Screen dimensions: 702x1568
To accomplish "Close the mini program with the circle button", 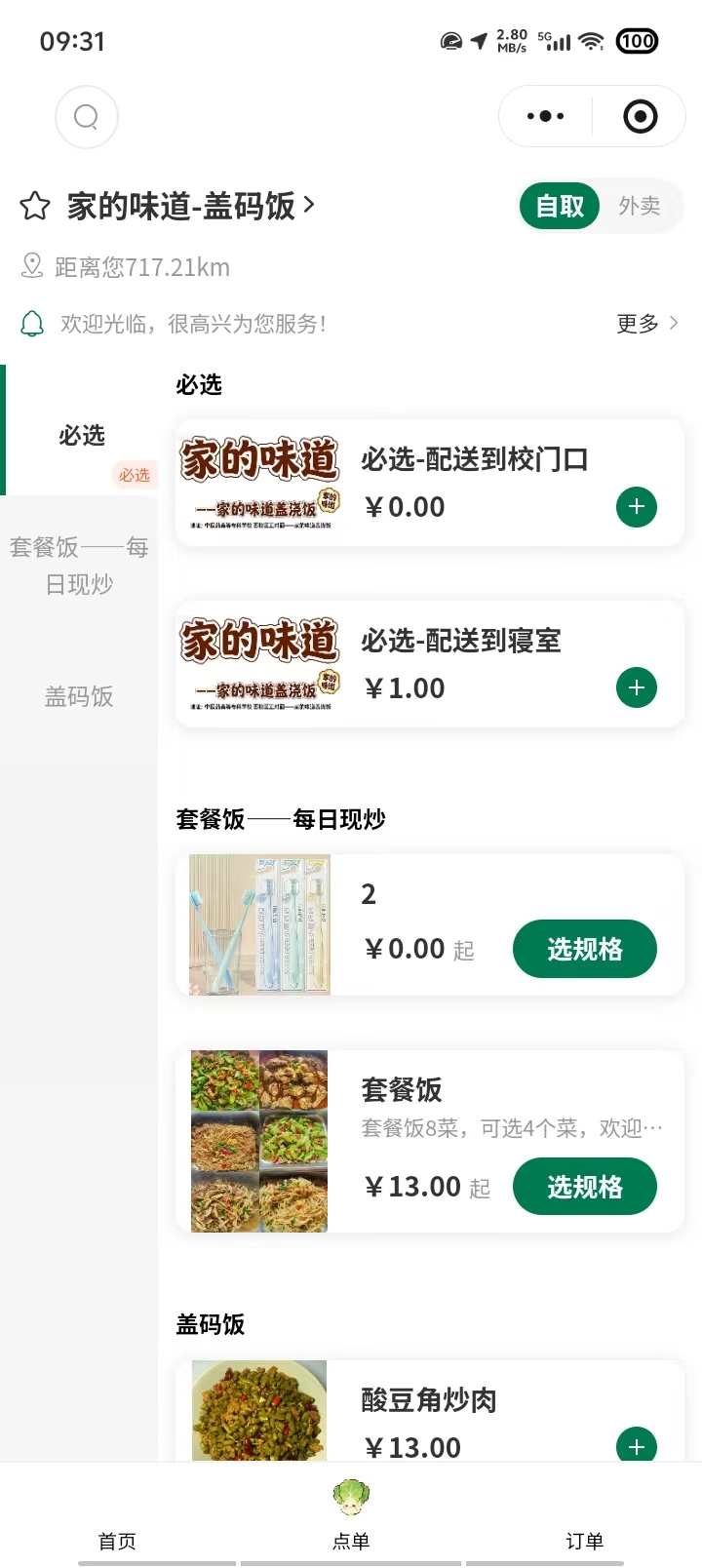I will pyautogui.click(x=640, y=117).
